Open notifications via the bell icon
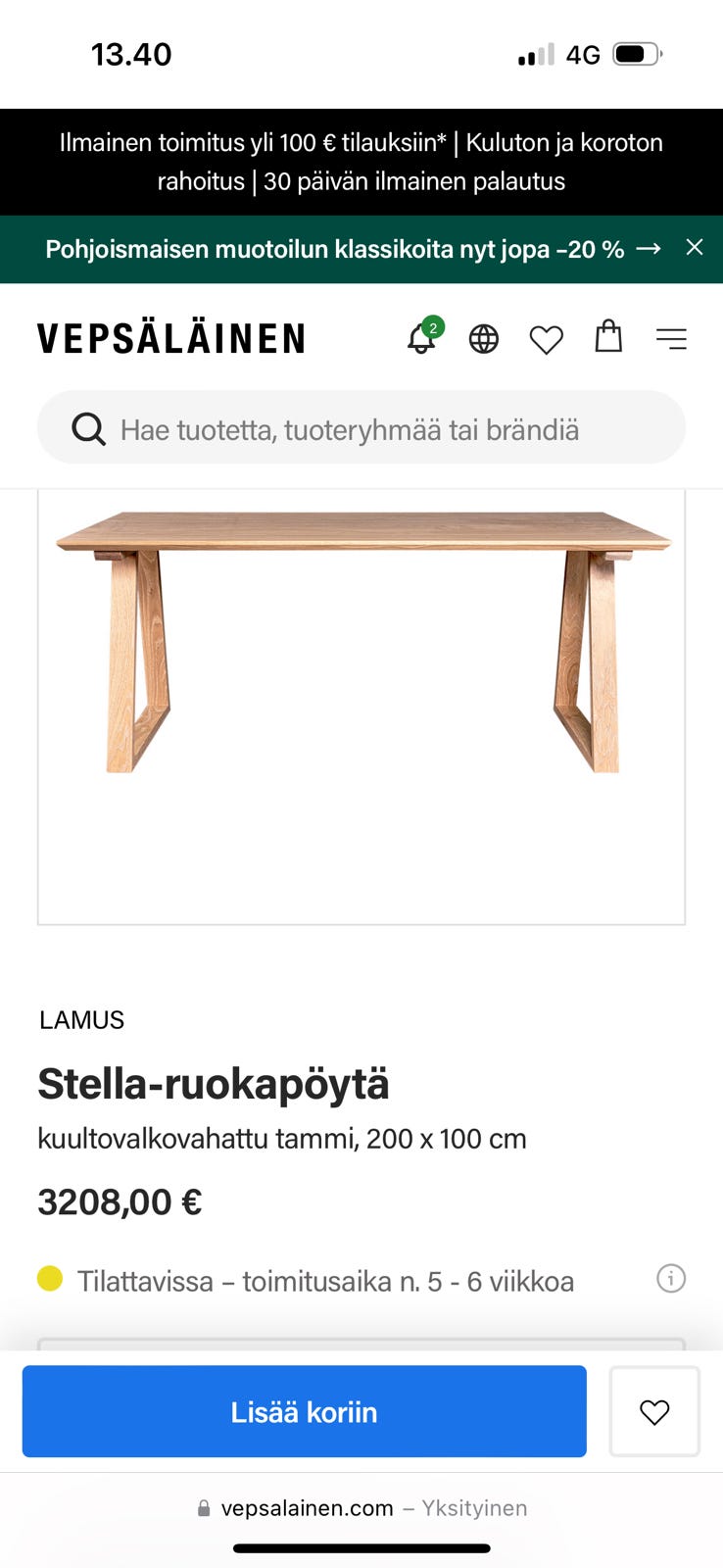 pyautogui.click(x=420, y=339)
